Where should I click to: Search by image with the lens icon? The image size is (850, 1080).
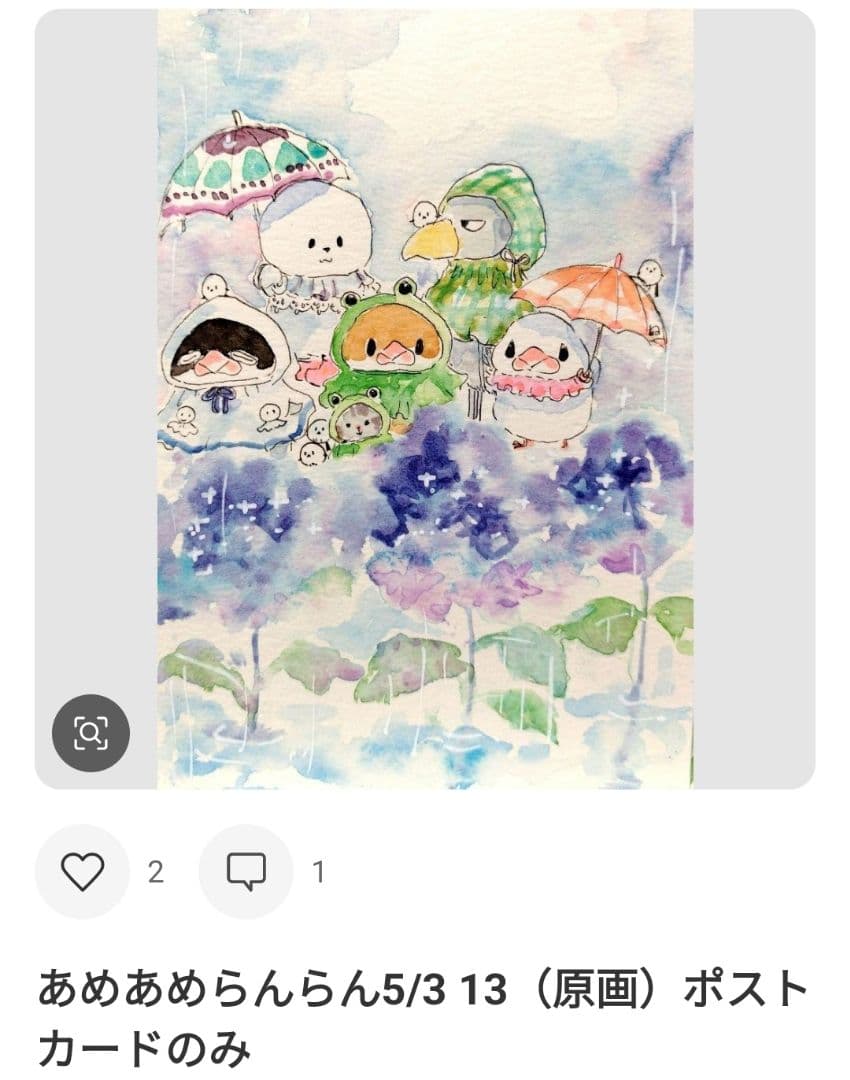coord(91,734)
